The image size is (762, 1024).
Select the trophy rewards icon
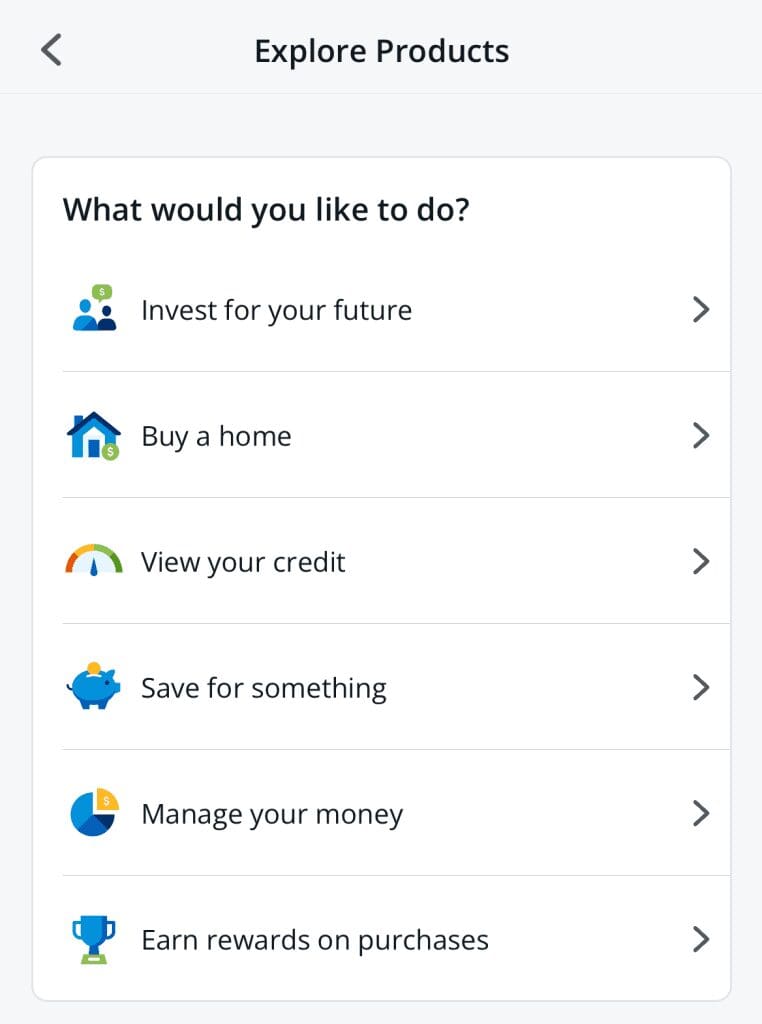click(x=92, y=939)
